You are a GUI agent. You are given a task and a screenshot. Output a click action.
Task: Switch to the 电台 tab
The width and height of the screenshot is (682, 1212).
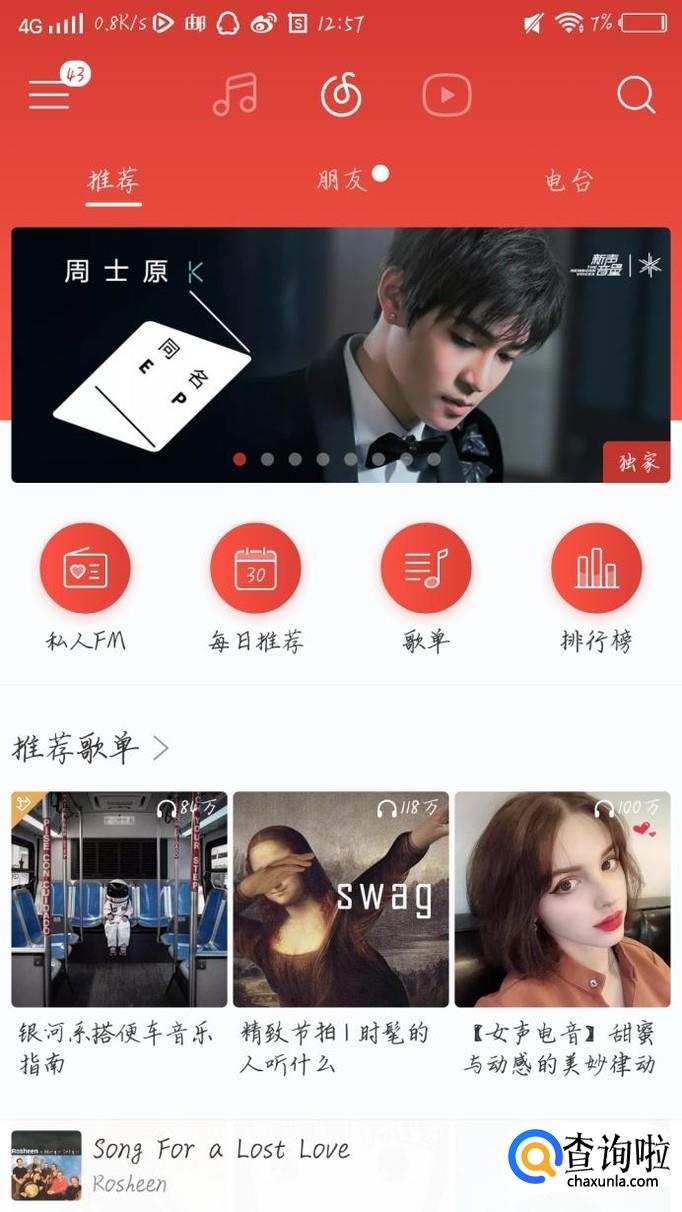569,181
